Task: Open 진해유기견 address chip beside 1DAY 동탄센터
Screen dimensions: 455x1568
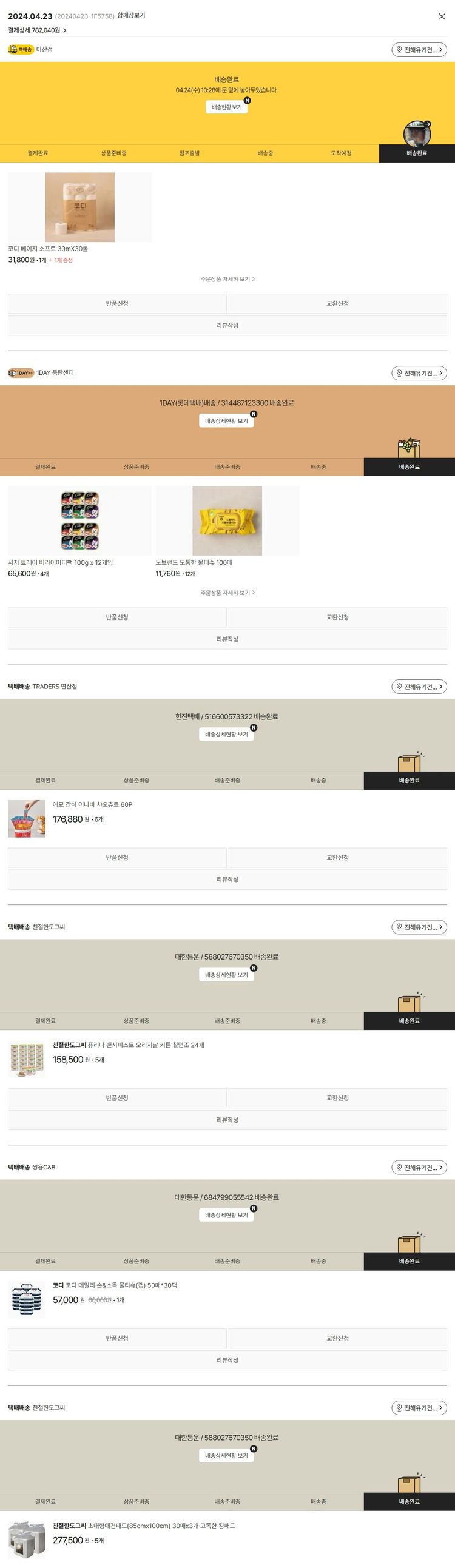Action: 419,373
